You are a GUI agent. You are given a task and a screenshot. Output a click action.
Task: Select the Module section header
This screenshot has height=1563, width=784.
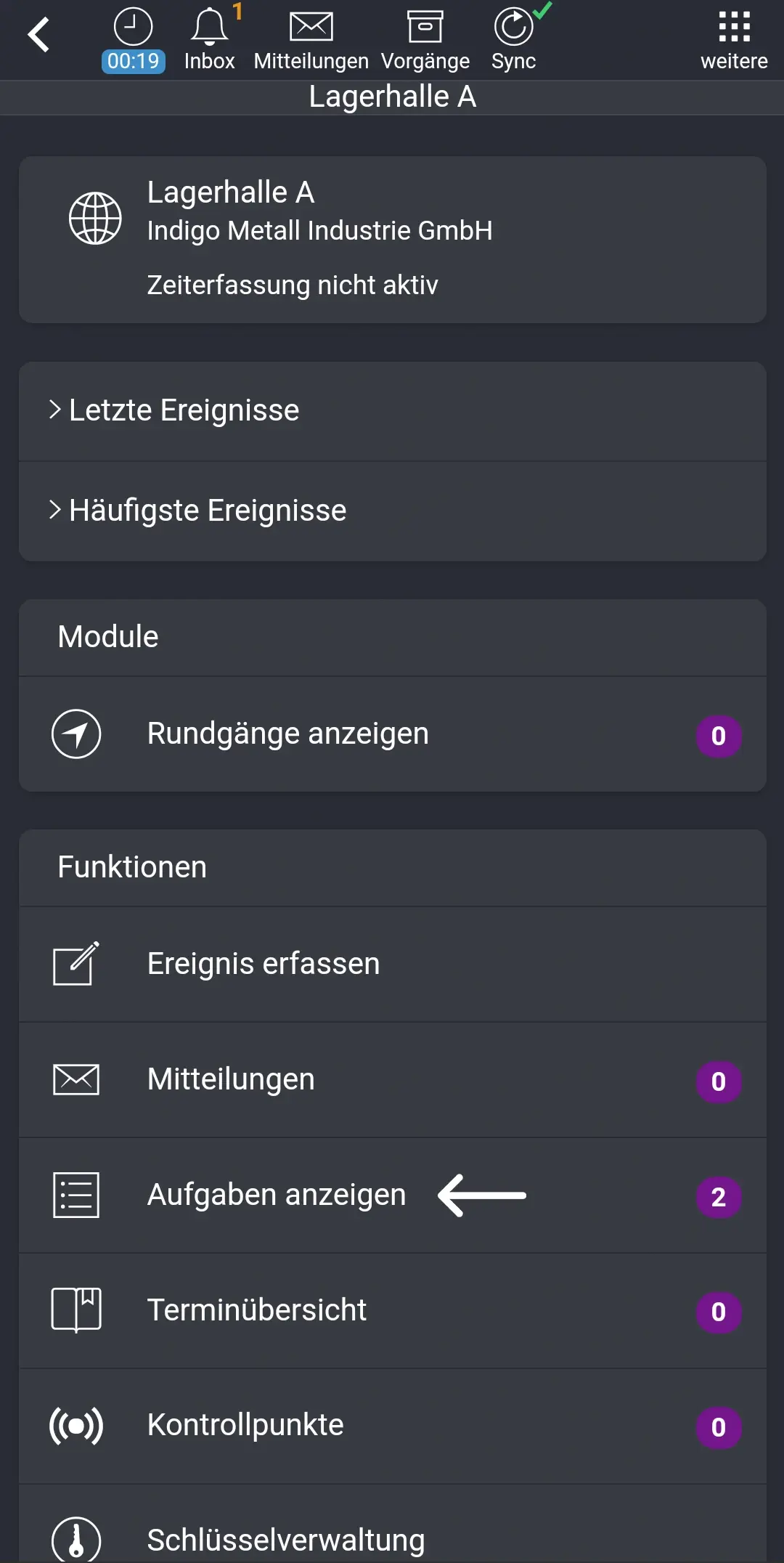(107, 637)
